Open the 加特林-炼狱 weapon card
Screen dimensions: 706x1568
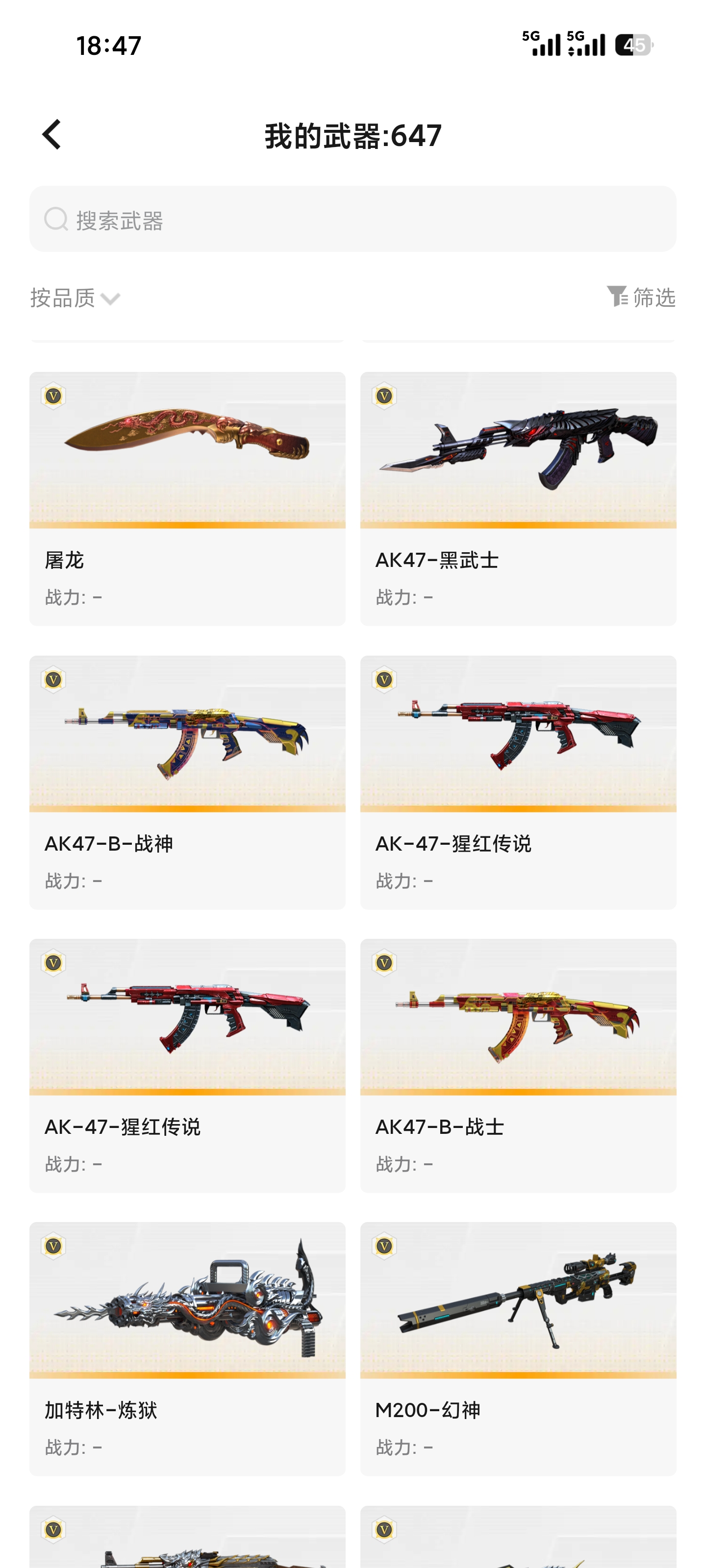pos(187,1349)
